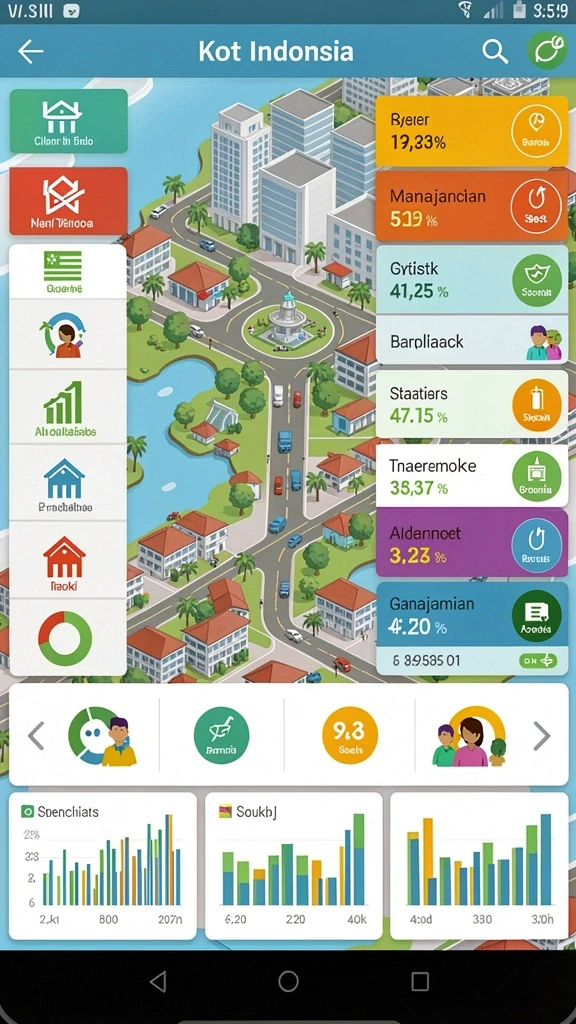
Task: Open the red house item in the side menu
Action: (68, 561)
